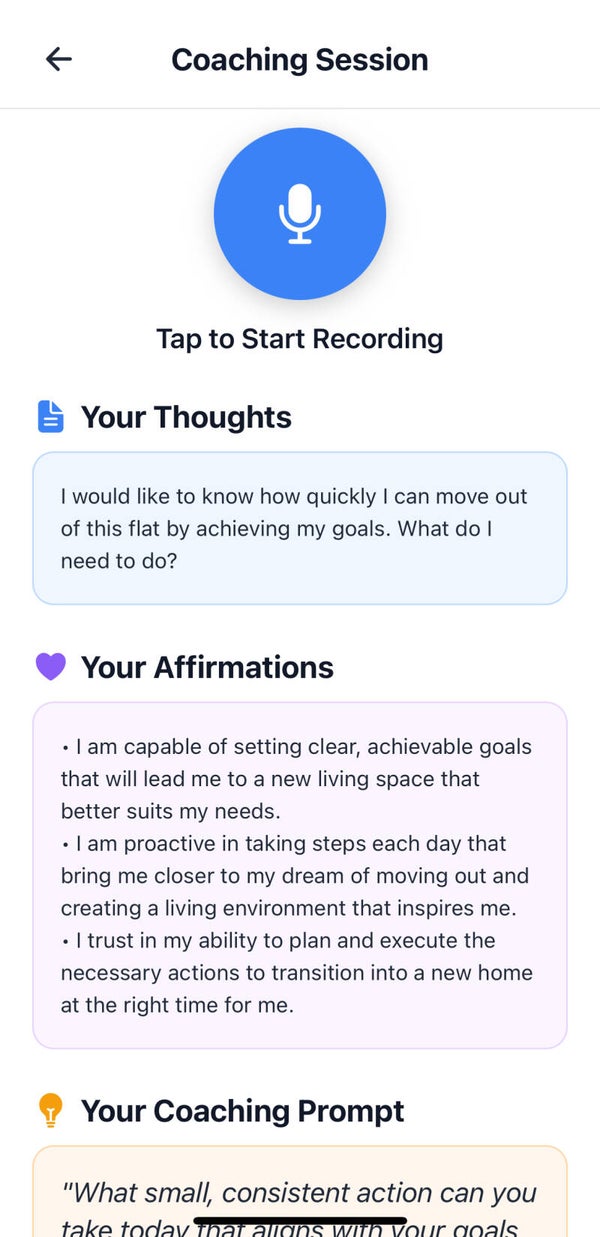The width and height of the screenshot is (600, 1237).
Task: Go back from Coaching Session
Action: (x=59, y=60)
